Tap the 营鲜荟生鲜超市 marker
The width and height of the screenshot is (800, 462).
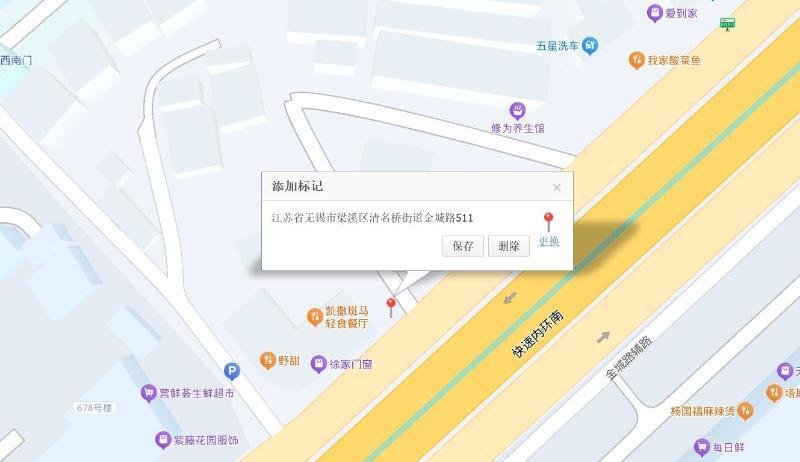[150, 393]
